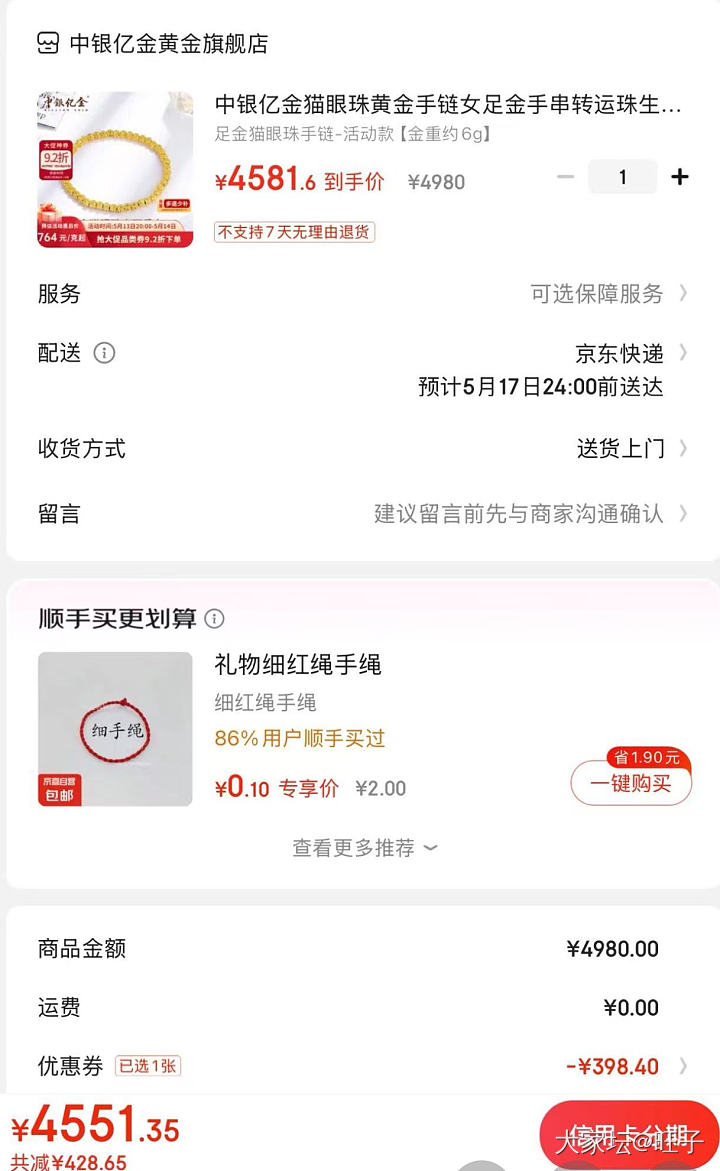Increase the bracelet quantity by one

click(x=680, y=177)
